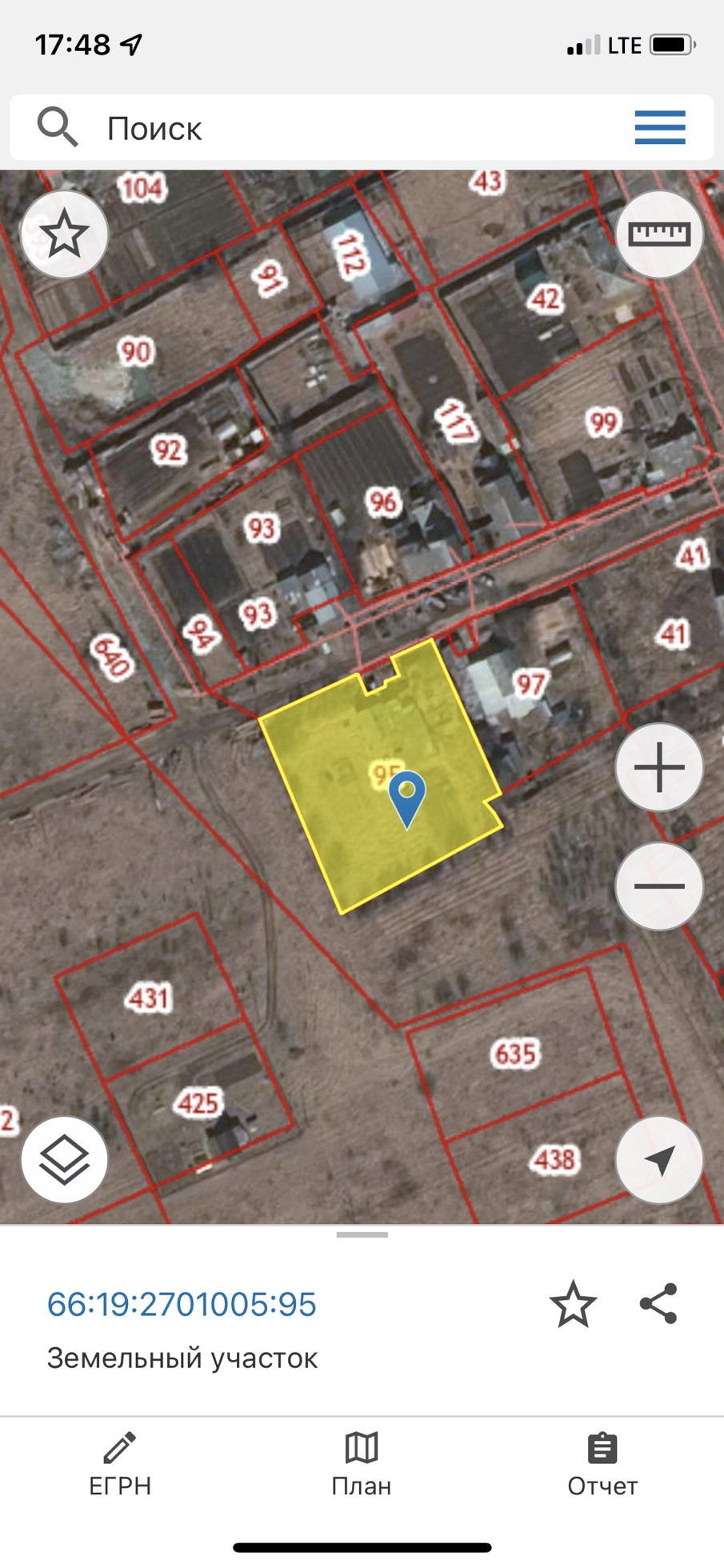724x1568 pixels.
Task: Switch to the Отчет tab
Action: [x=602, y=1466]
